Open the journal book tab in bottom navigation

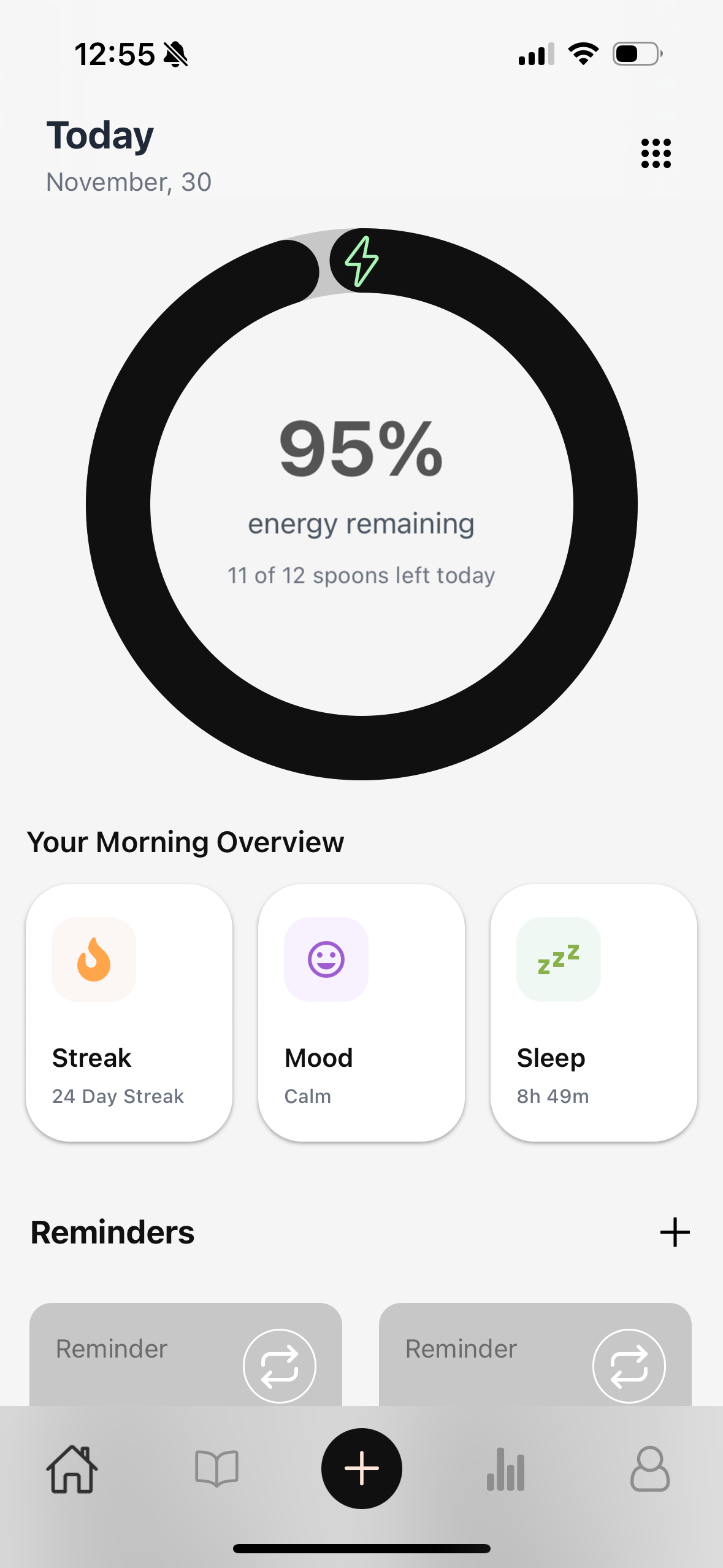(x=216, y=1469)
